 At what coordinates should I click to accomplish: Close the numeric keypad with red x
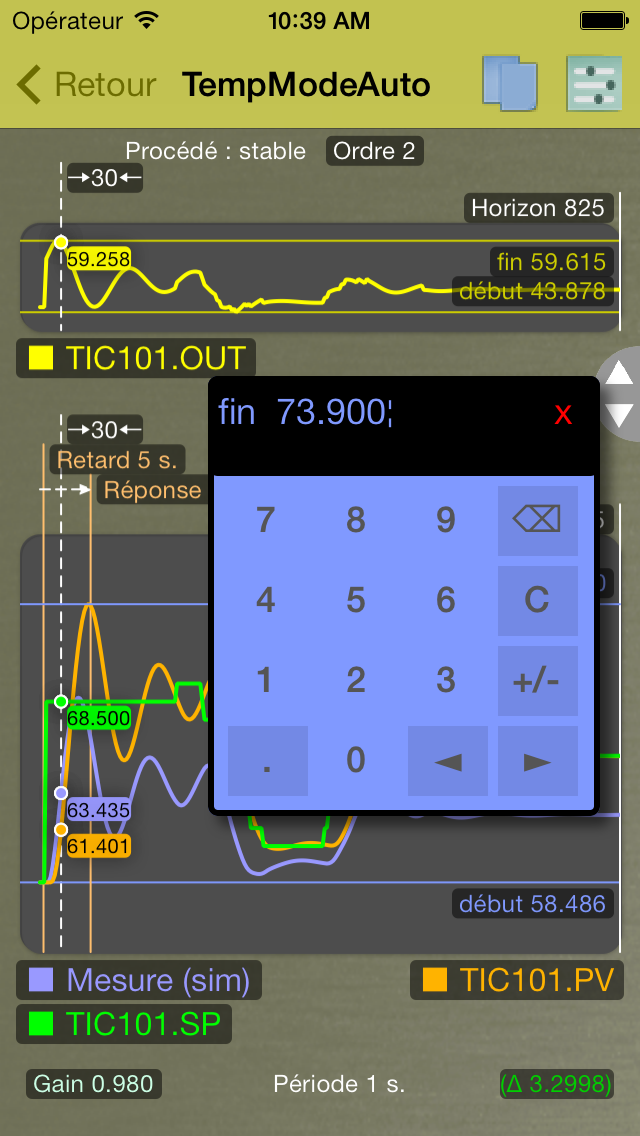(x=563, y=415)
